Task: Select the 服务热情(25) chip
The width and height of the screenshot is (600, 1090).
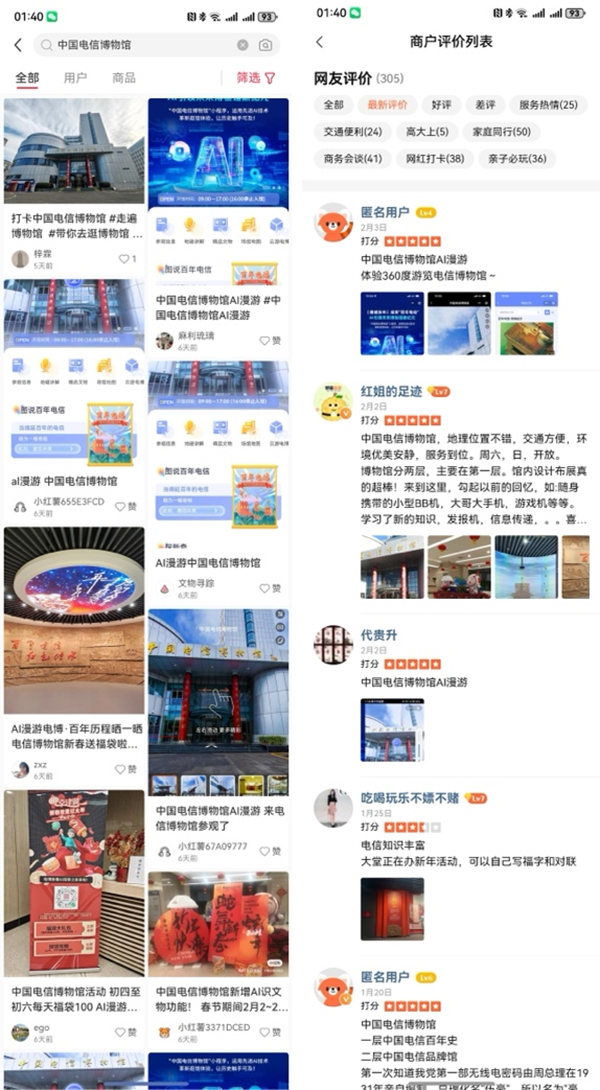Action: click(546, 104)
